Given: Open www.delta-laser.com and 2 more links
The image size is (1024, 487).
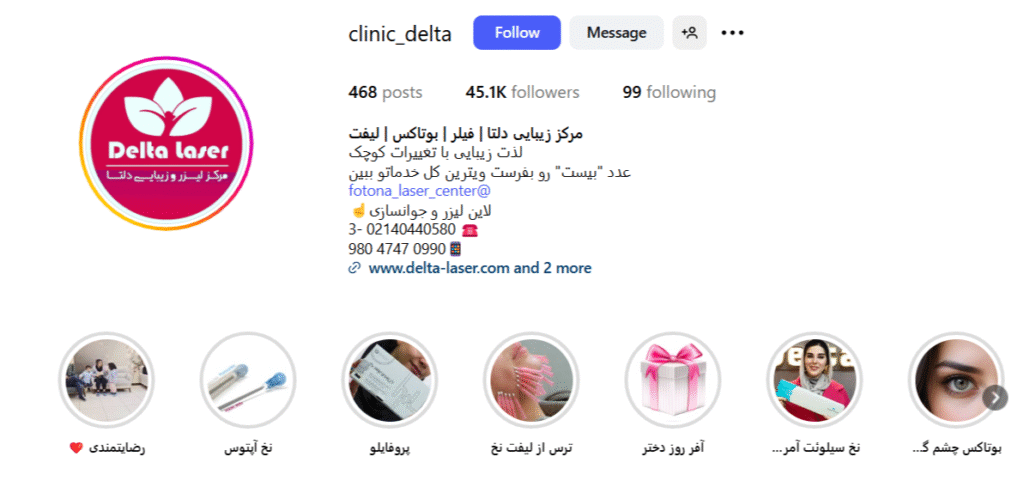Looking at the screenshot, I should 479,268.
